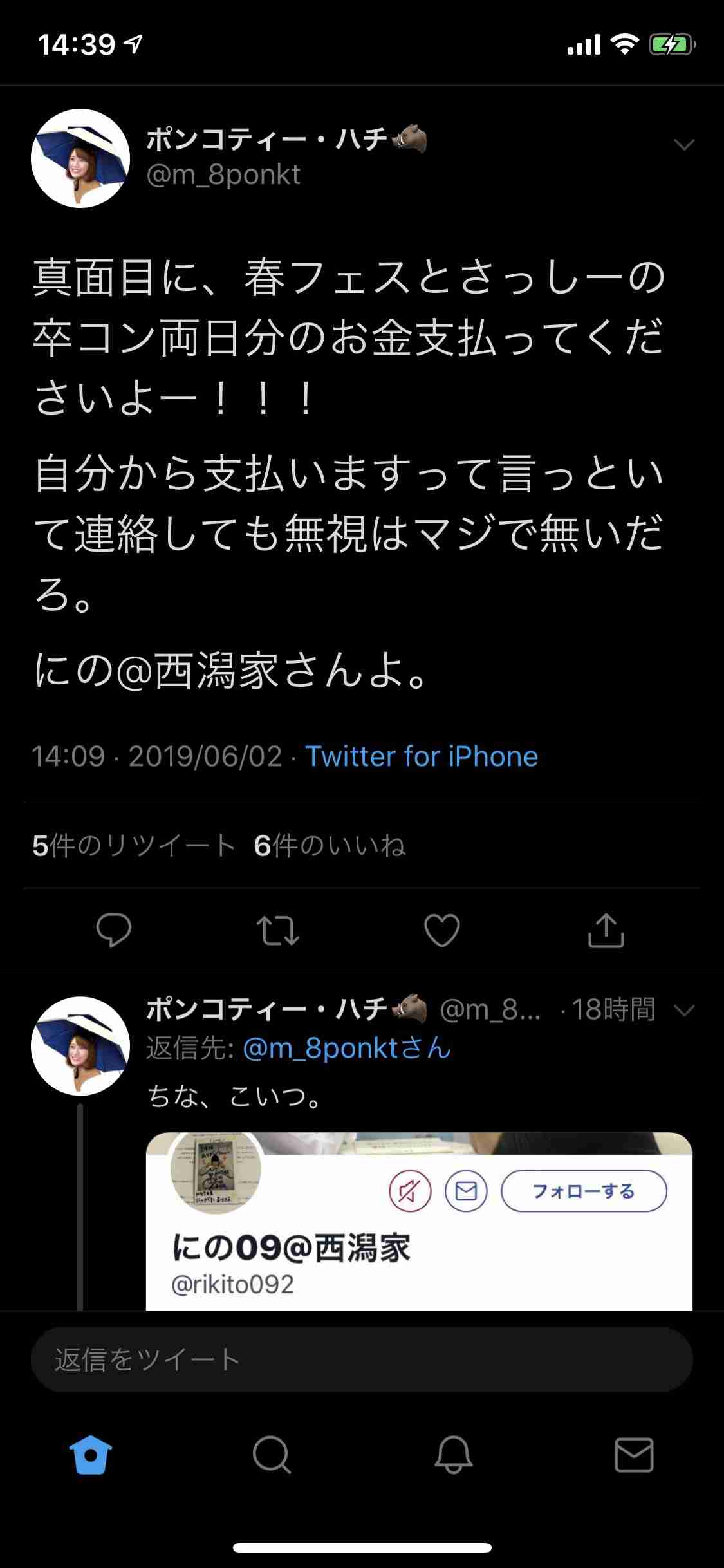The image size is (724, 1568).
Task: Open the reply tweet author's avatar
Action: coord(80,1046)
